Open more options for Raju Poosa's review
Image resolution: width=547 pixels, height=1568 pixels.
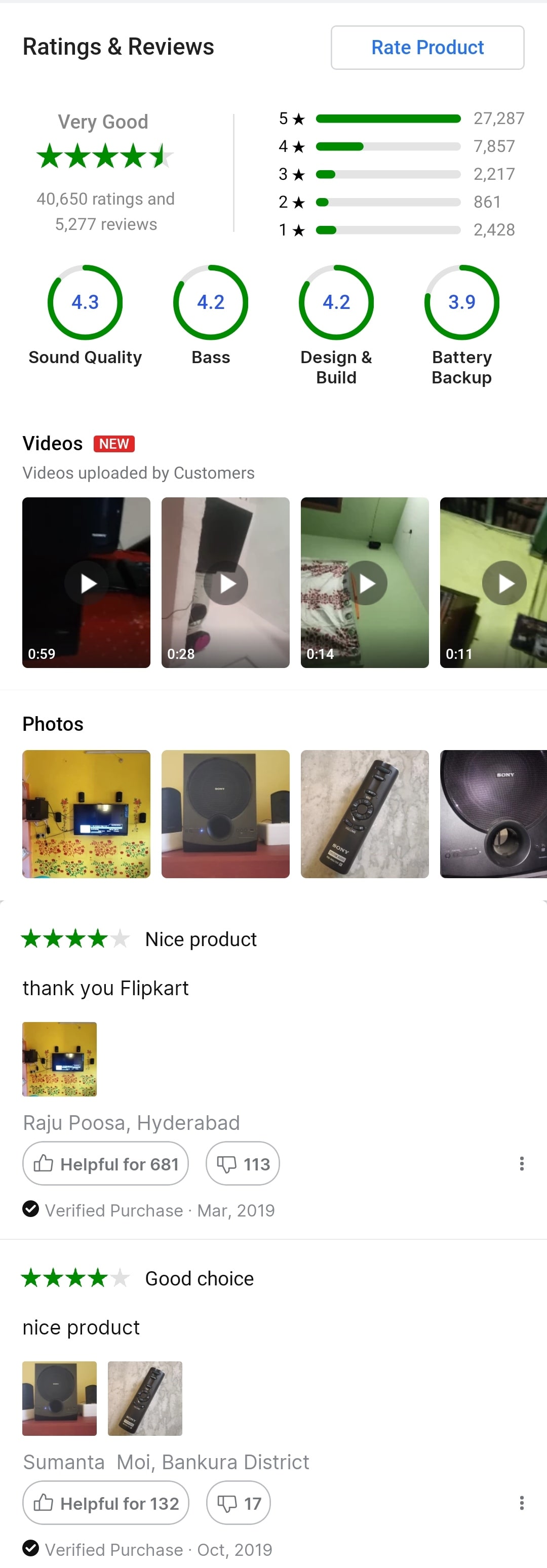click(x=522, y=1163)
